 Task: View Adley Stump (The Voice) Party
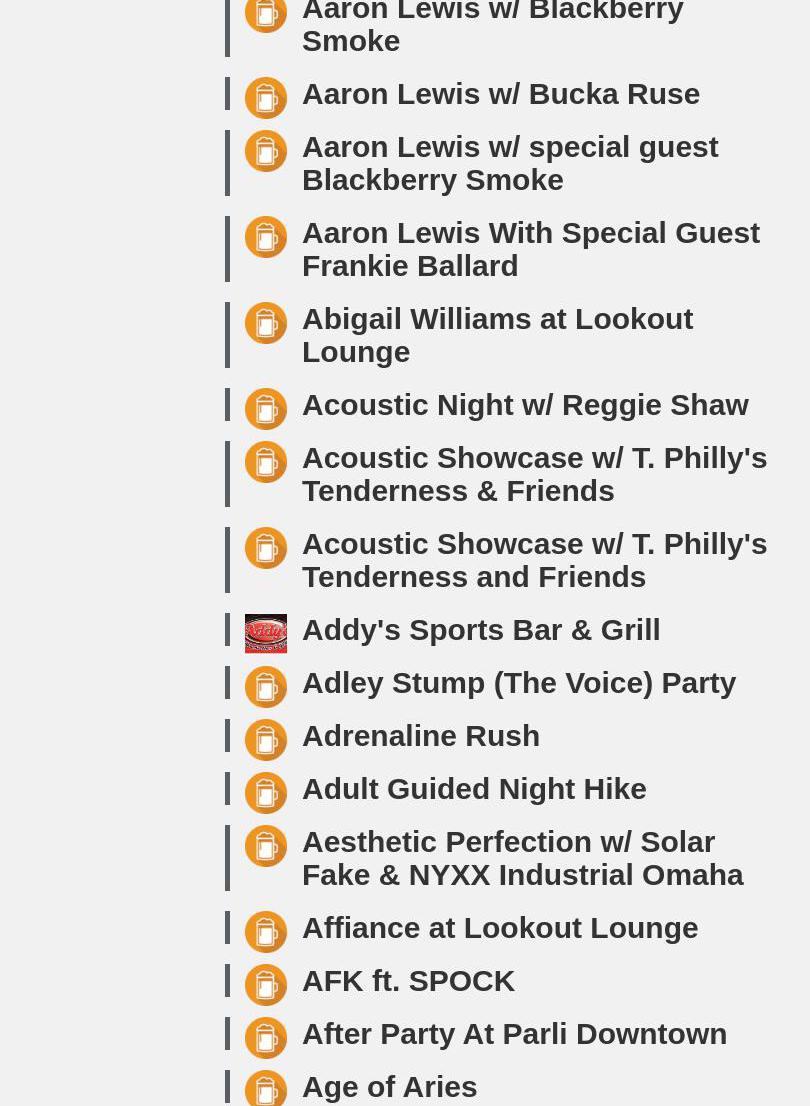coord(518,683)
